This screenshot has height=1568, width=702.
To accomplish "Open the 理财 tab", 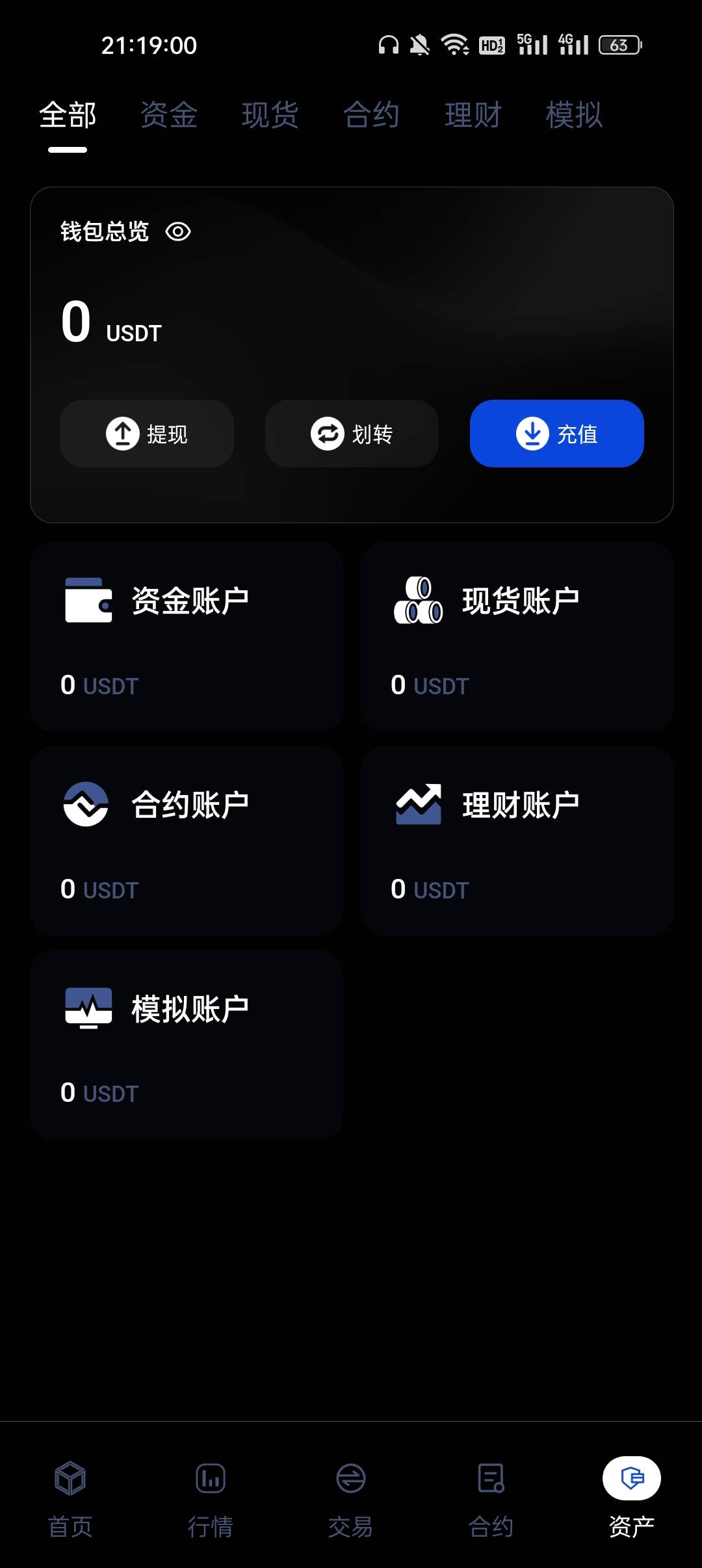I will (x=473, y=115).
